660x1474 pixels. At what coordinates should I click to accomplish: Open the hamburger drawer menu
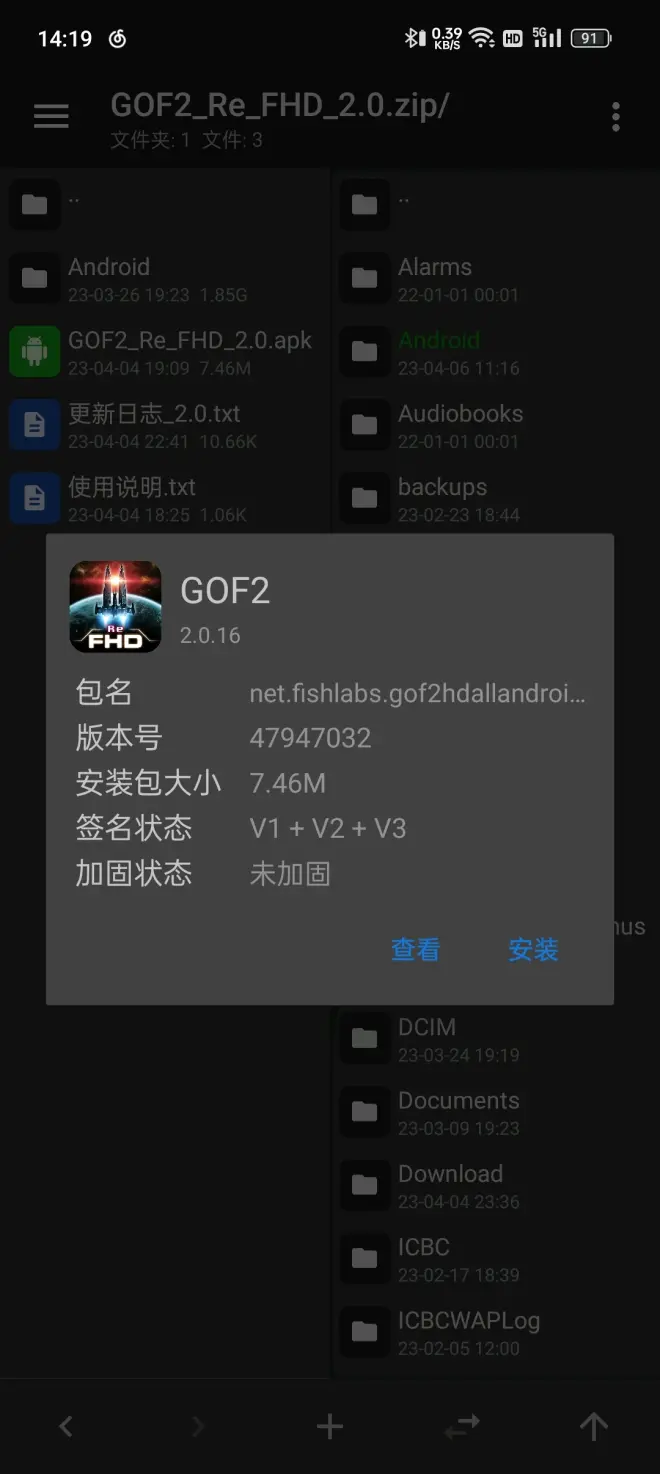pos(51,117)
